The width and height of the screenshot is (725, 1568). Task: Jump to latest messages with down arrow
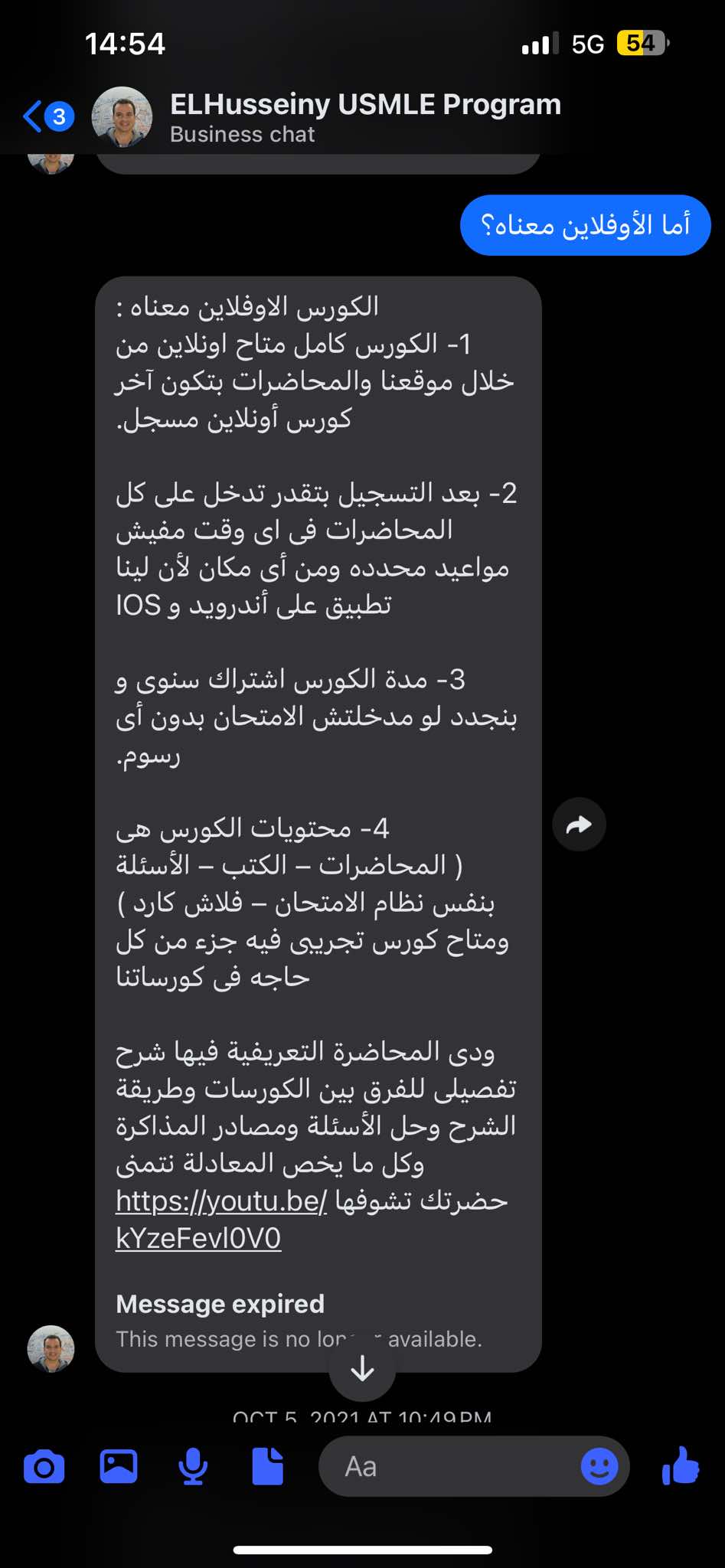click(362, 1369)
